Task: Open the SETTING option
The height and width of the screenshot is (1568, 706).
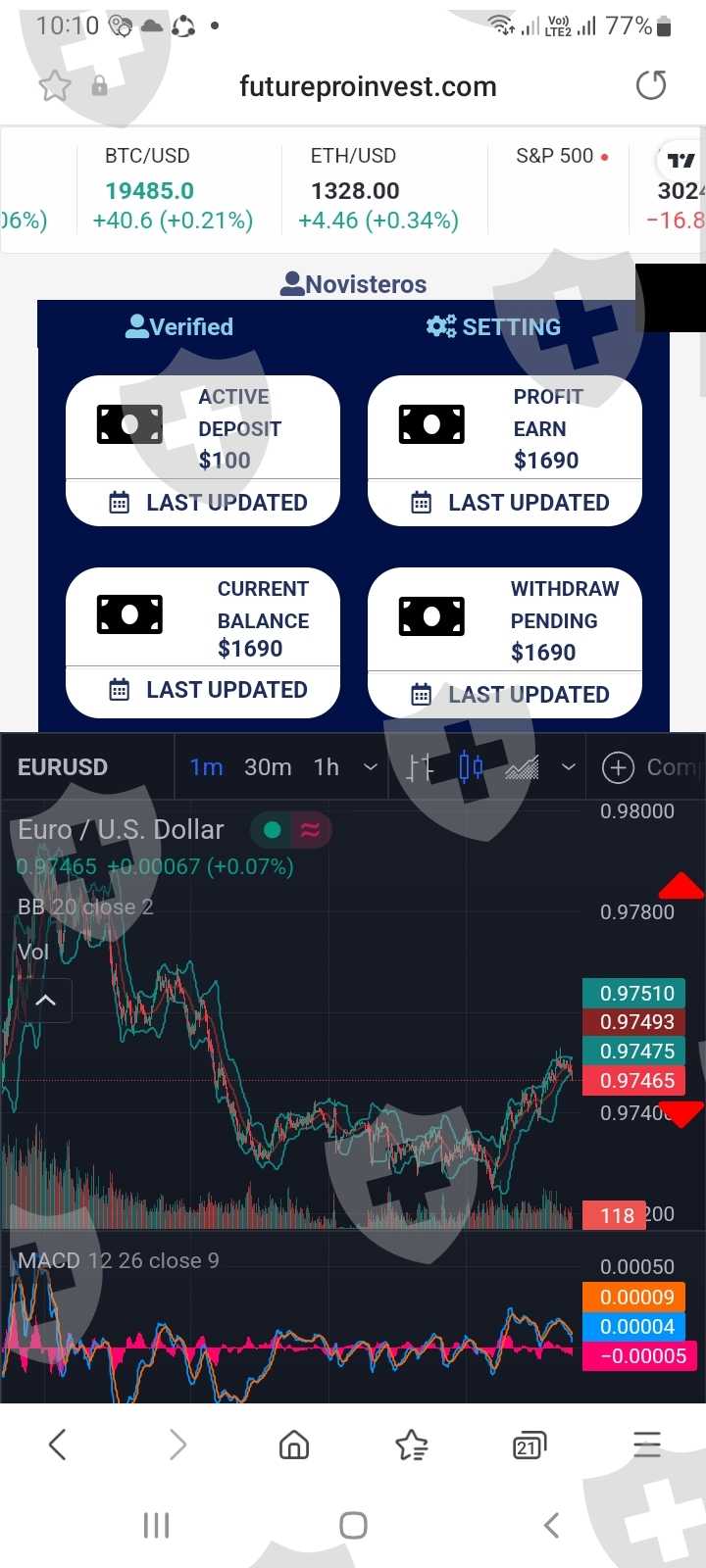Action: click(493, 326)
